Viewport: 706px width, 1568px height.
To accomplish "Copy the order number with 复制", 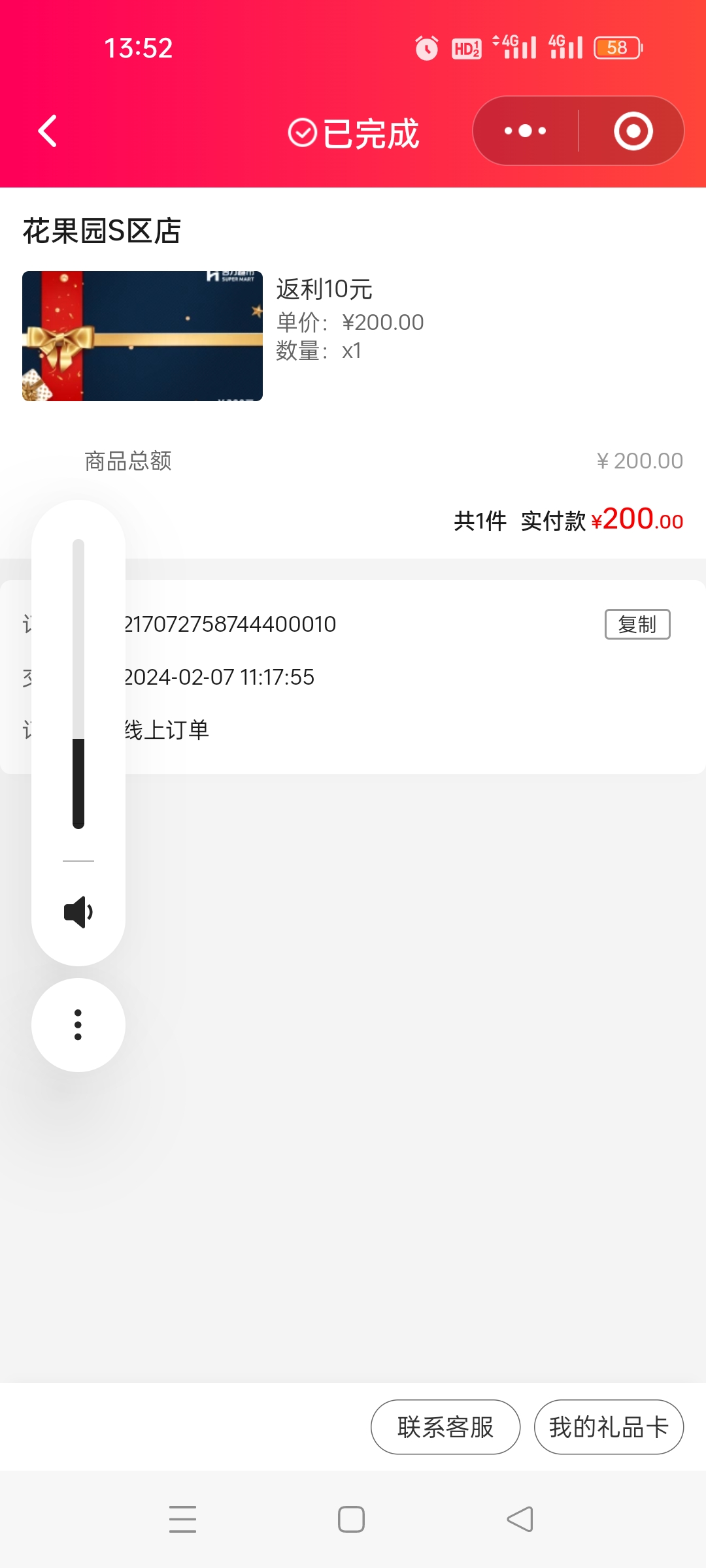I will [637, 625].
